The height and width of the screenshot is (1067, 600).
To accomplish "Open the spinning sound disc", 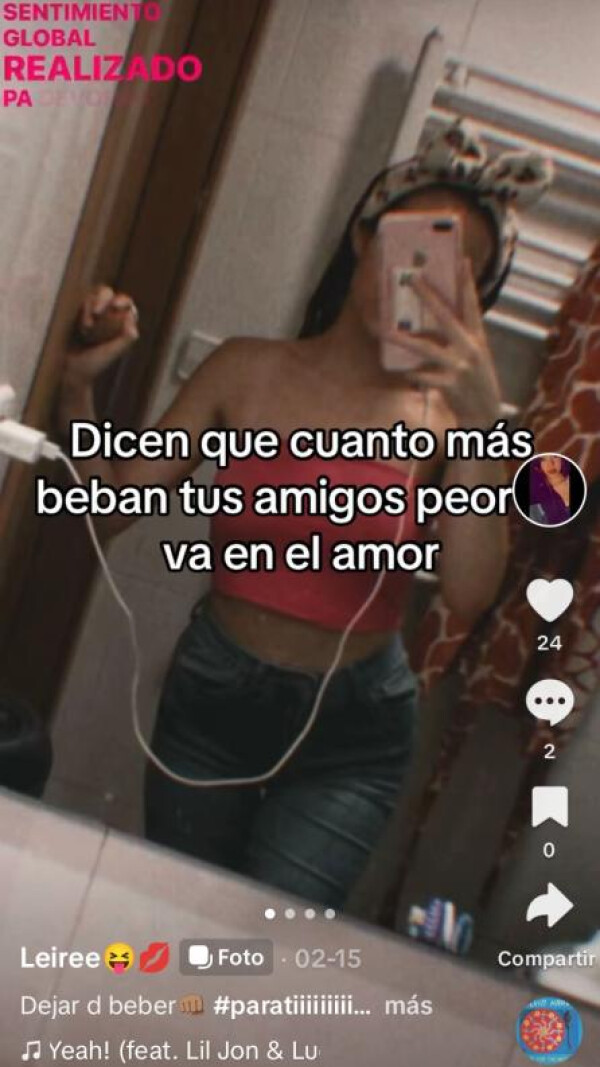I will [x=549, y=1030].
